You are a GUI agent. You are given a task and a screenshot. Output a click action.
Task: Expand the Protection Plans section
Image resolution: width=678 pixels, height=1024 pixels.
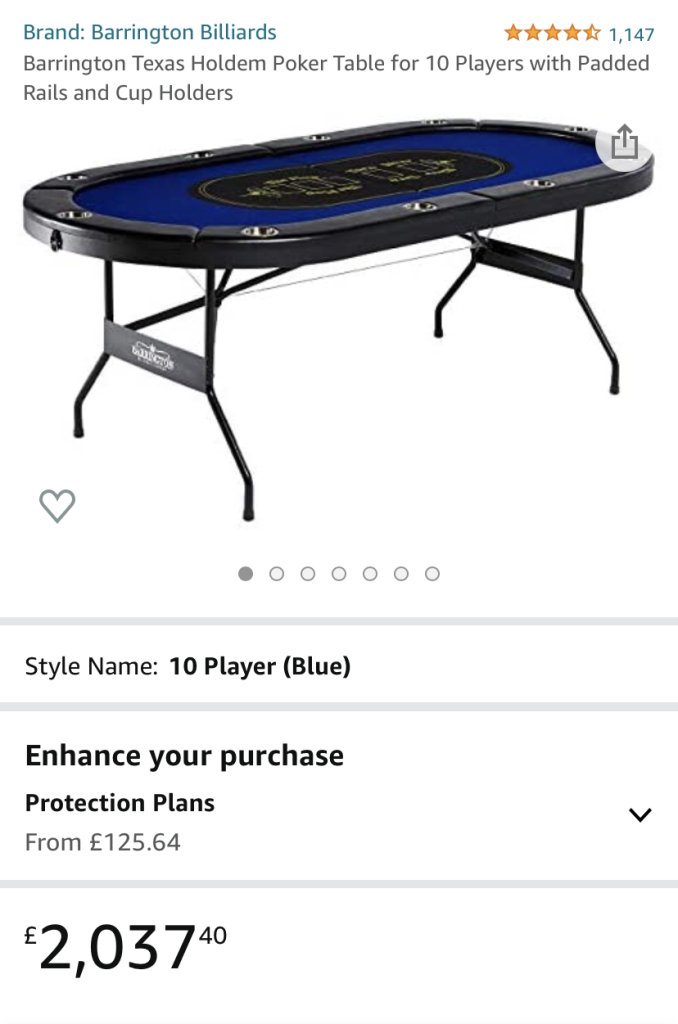[639, 814]
